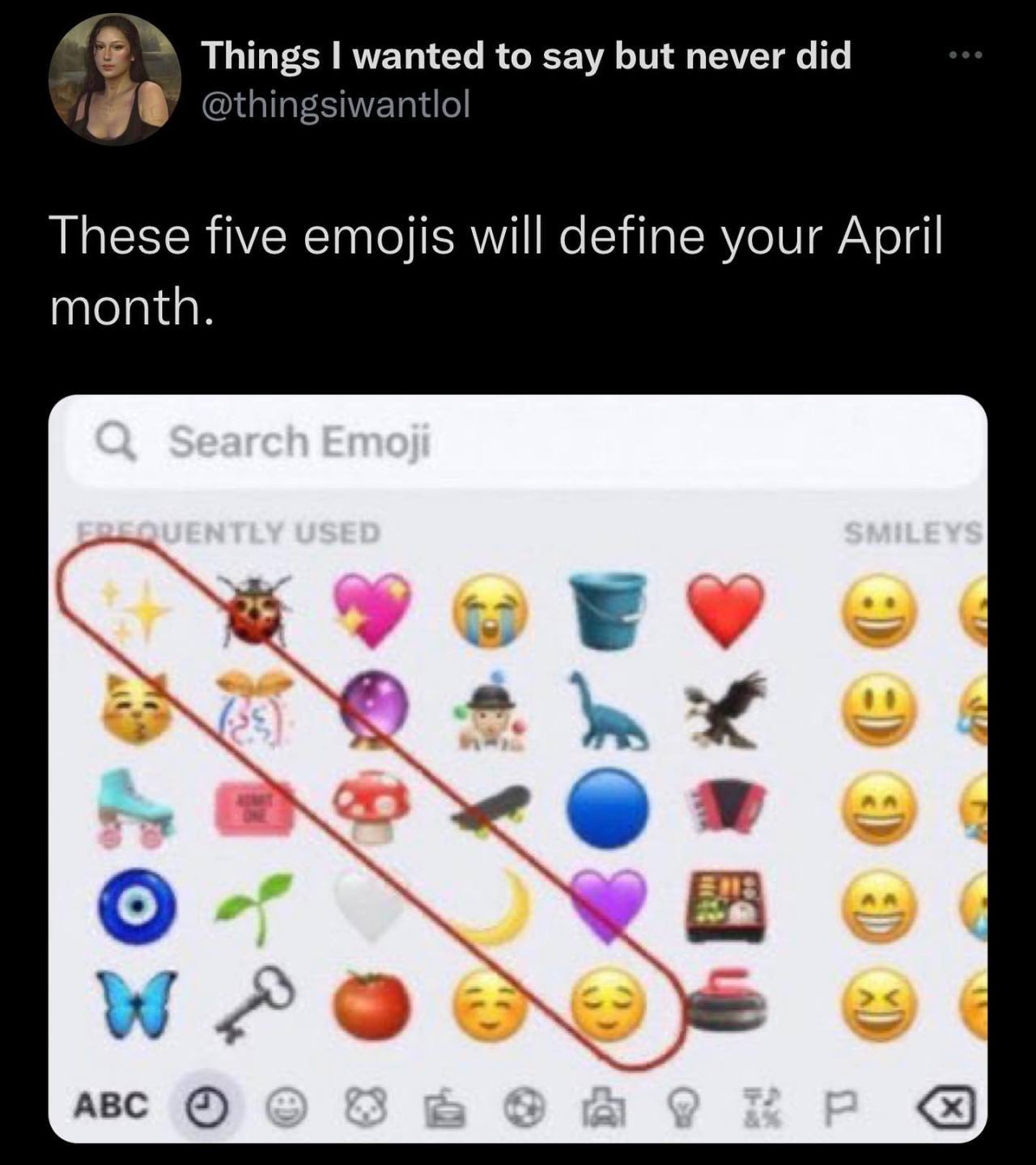Image resolution: width=1036 pixels, height=1165 pixels.
Task: Open the attached emoji keyboard image
Action: point(518,767)
